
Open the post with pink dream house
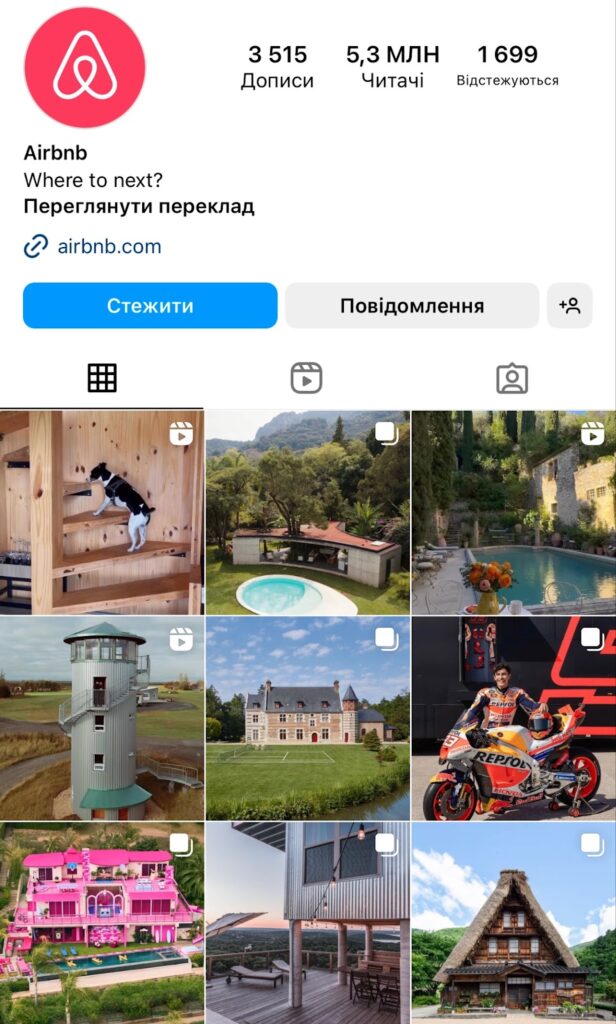click(x=101, y=923)
